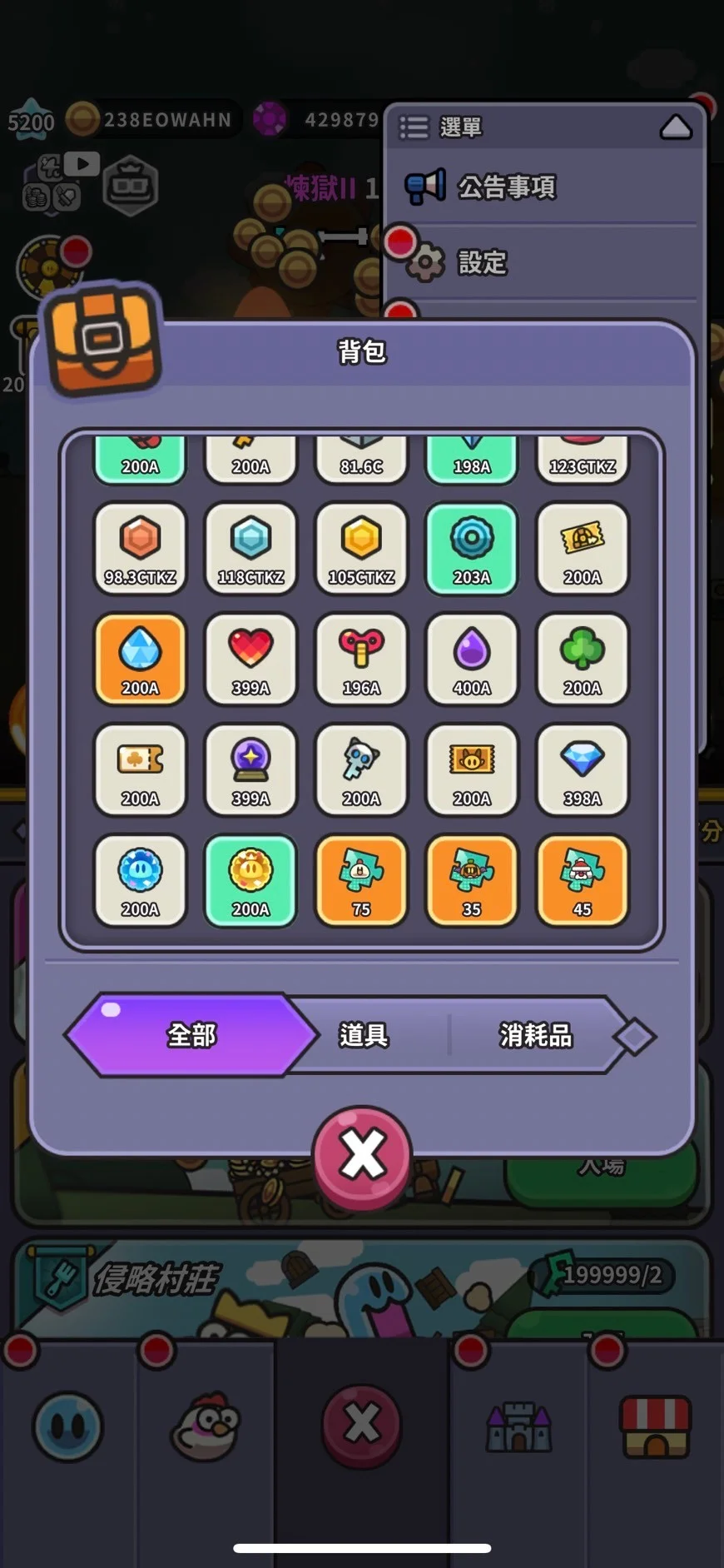Select the blue diamond item 398A
The height and width of the screenshot is (1568, 724).
point(583,769)
